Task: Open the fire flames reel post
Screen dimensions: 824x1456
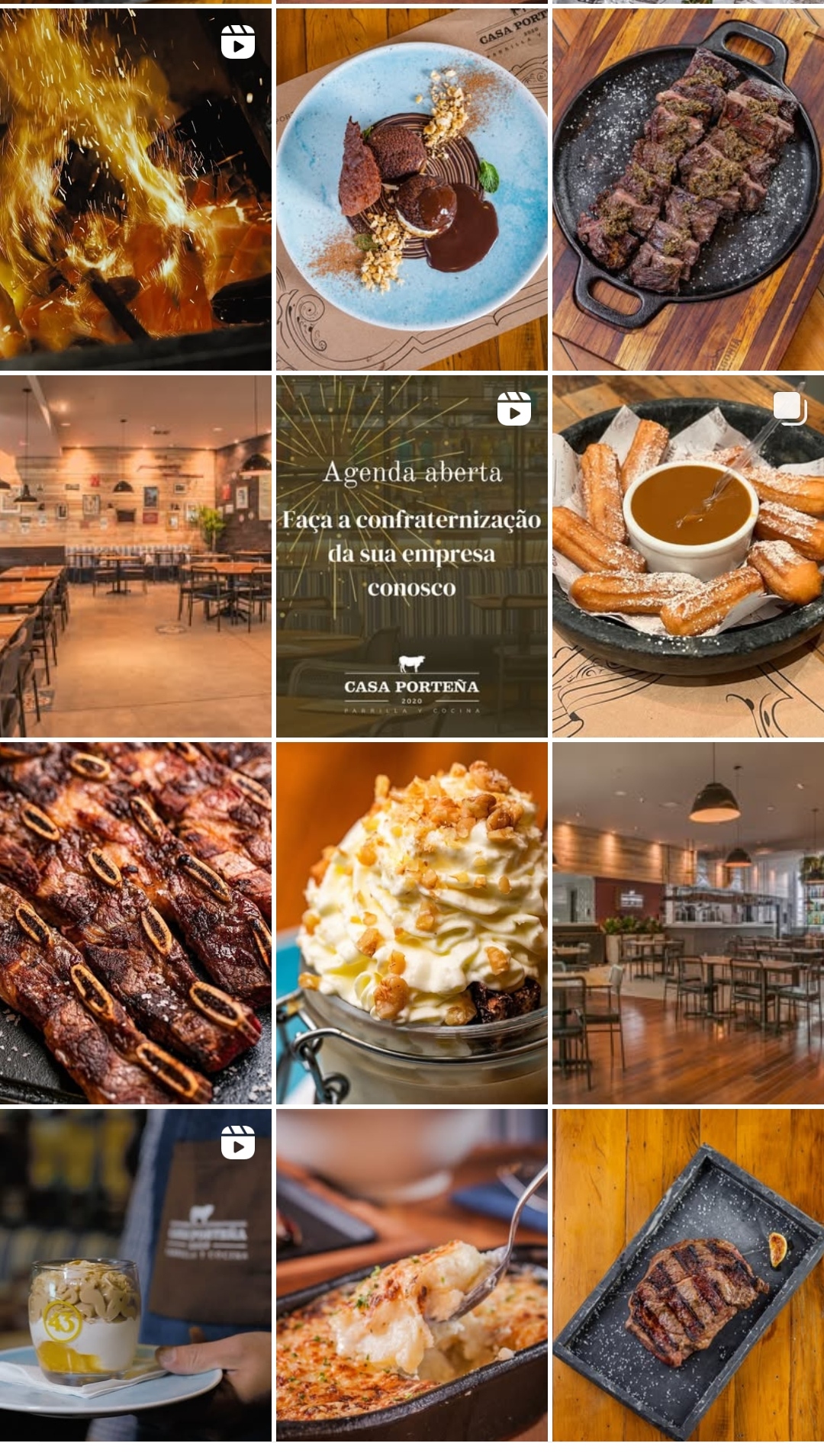Action: [135, 189]
